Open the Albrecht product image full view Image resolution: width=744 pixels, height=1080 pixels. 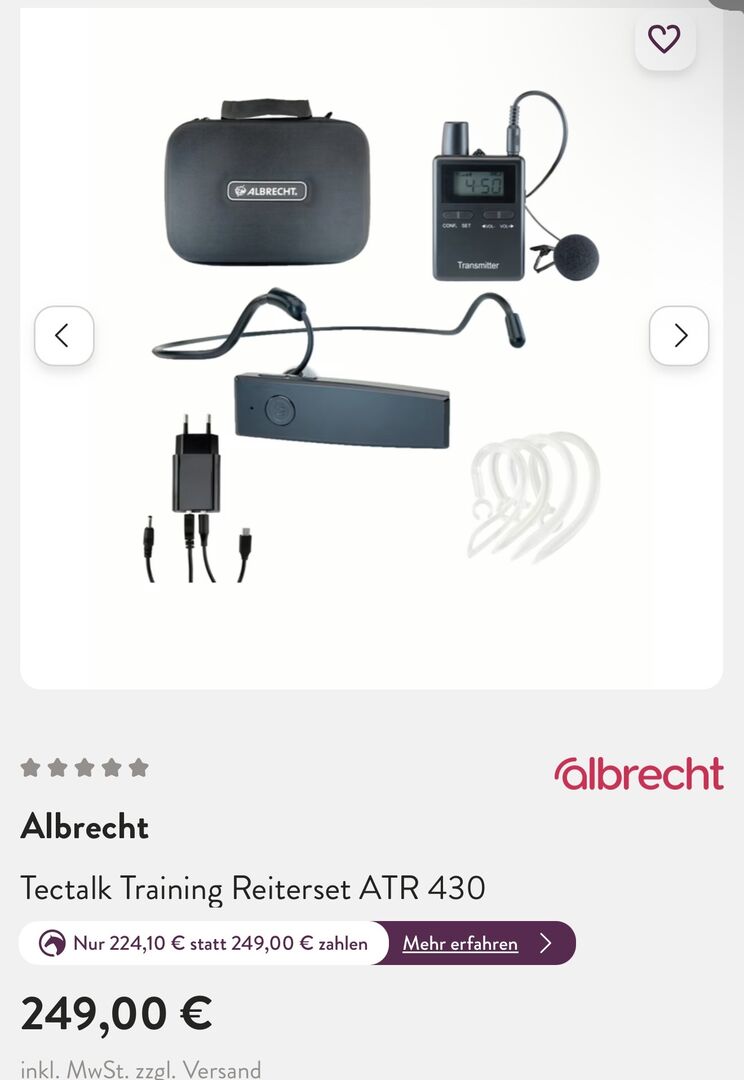coord(370,340)
